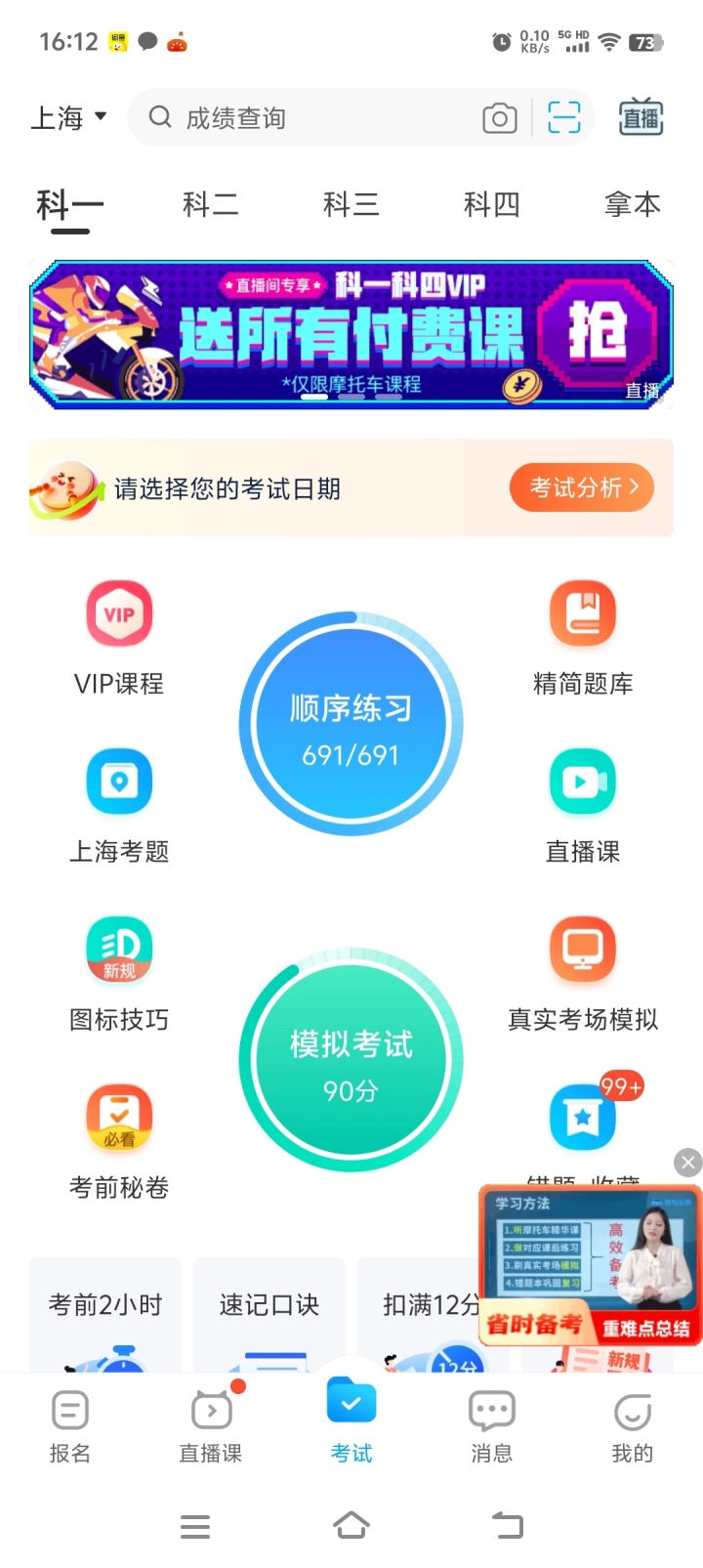
Task: Go to the 我的 tab
Action: (x=632, y=1426)
